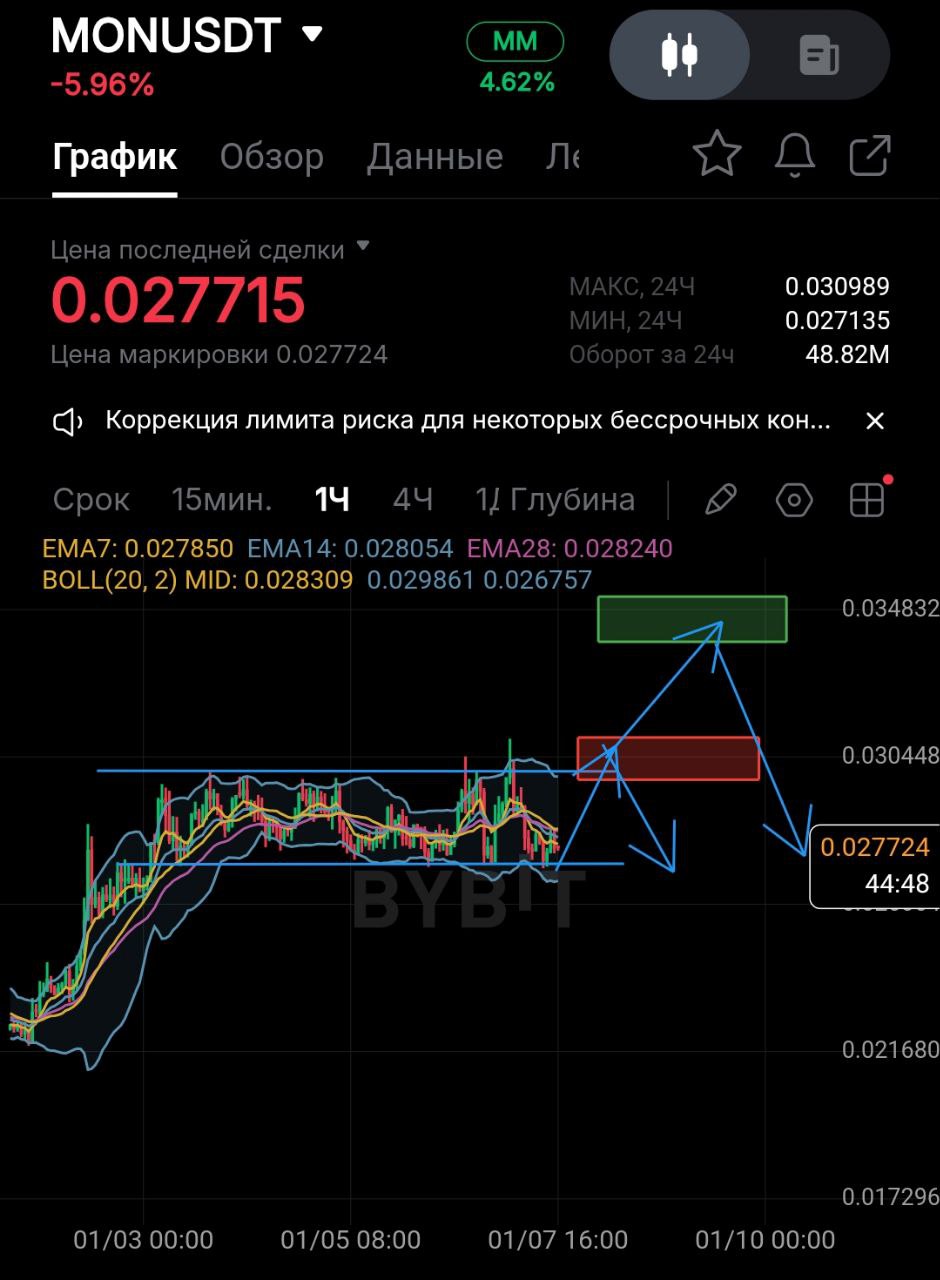This screenshot has height=1280, width=940.
Task: Open the chart indicator settings
Action: click(x=794, y=499)
